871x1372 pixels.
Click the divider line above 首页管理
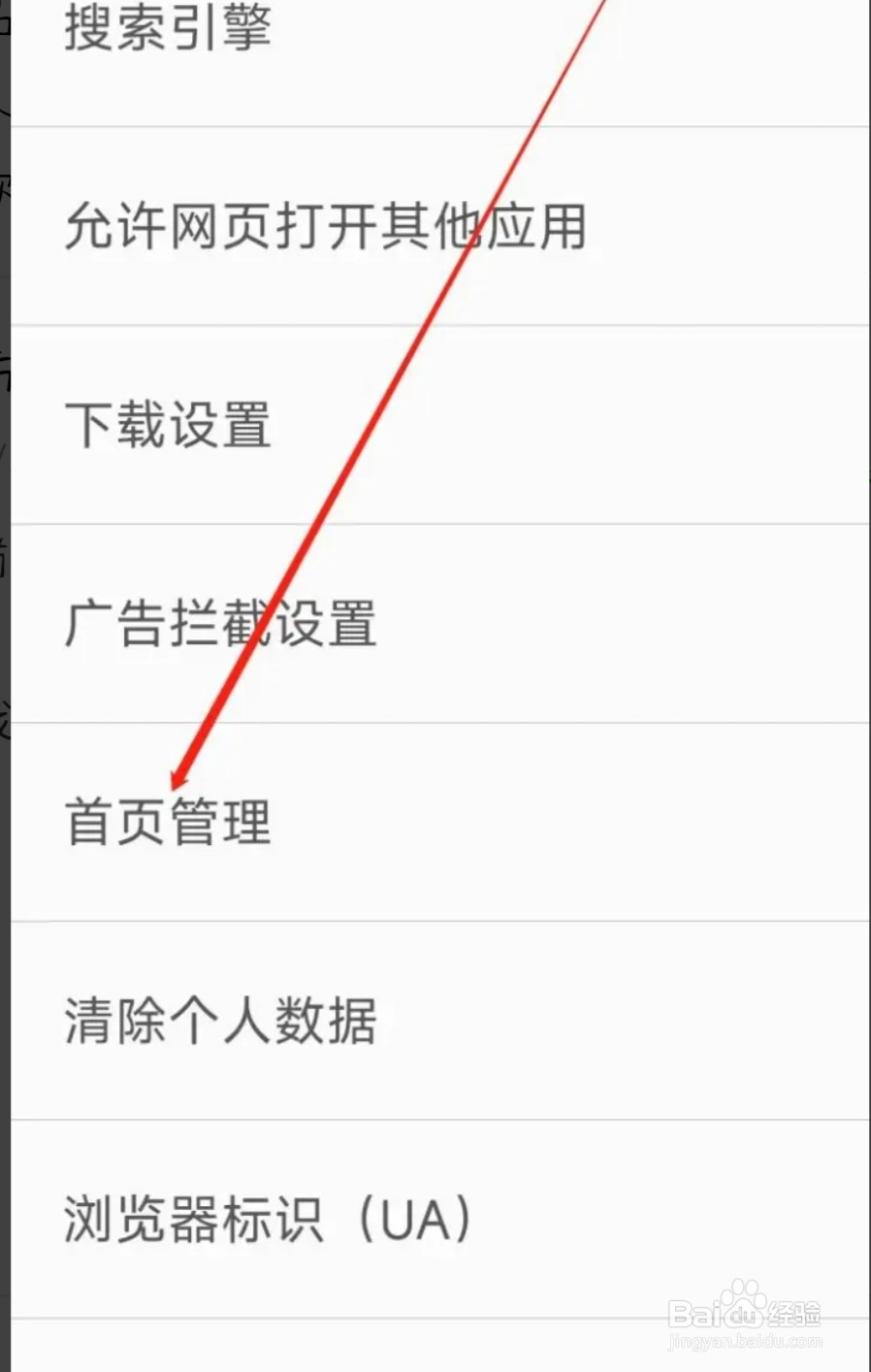click(x=436, y=720)
